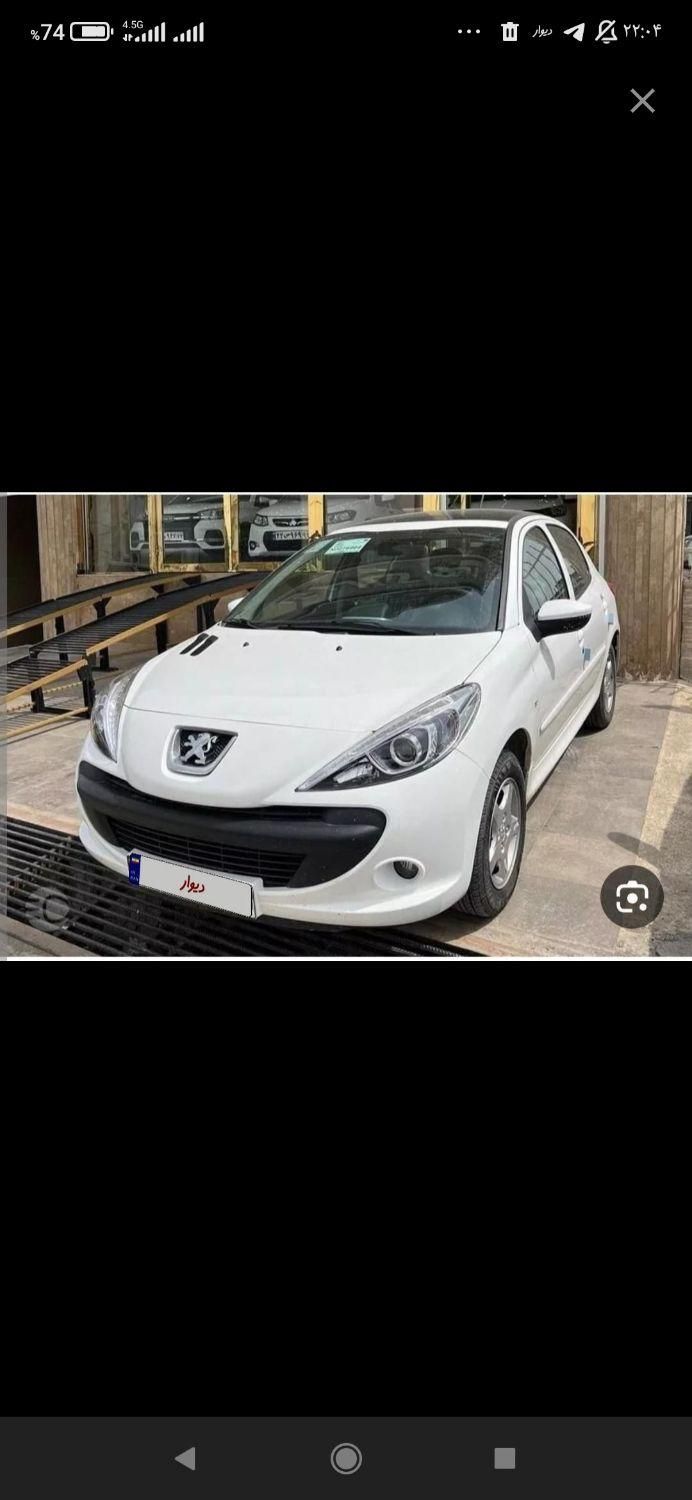Go back using the navigation bar

tap(185, 1458)
